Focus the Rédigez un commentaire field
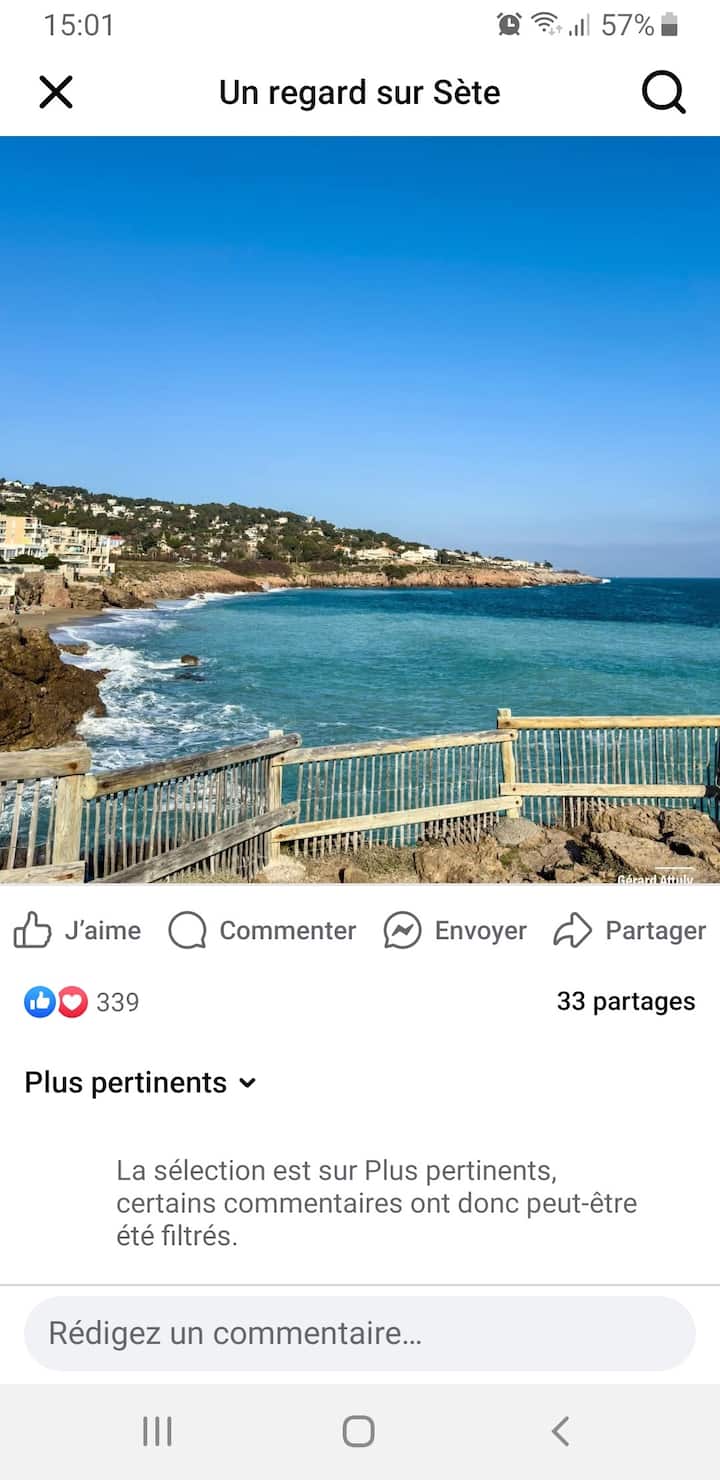Screen dimensions: 720x1480 pos(359,1334)
